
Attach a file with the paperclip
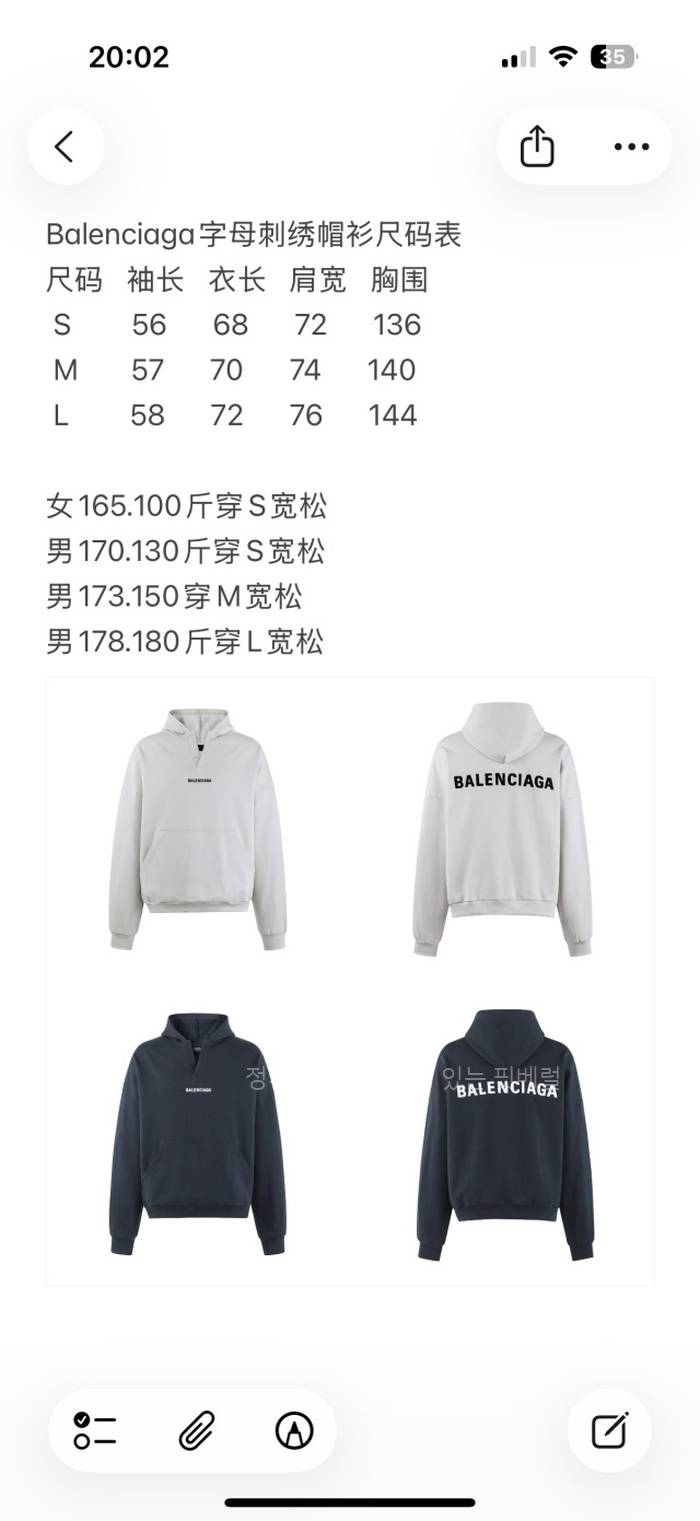click(193, 1431)
